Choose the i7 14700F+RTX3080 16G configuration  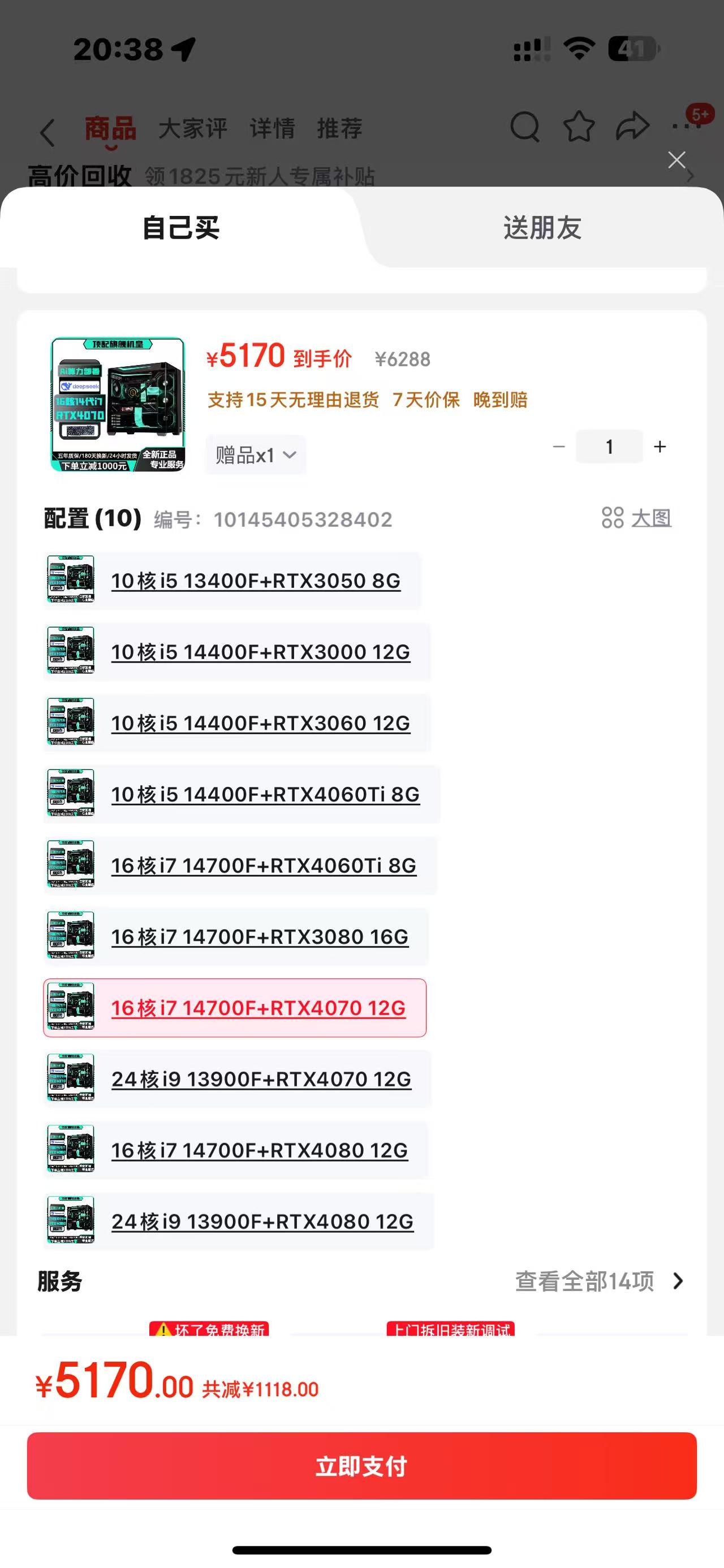(x=236, y=936)
